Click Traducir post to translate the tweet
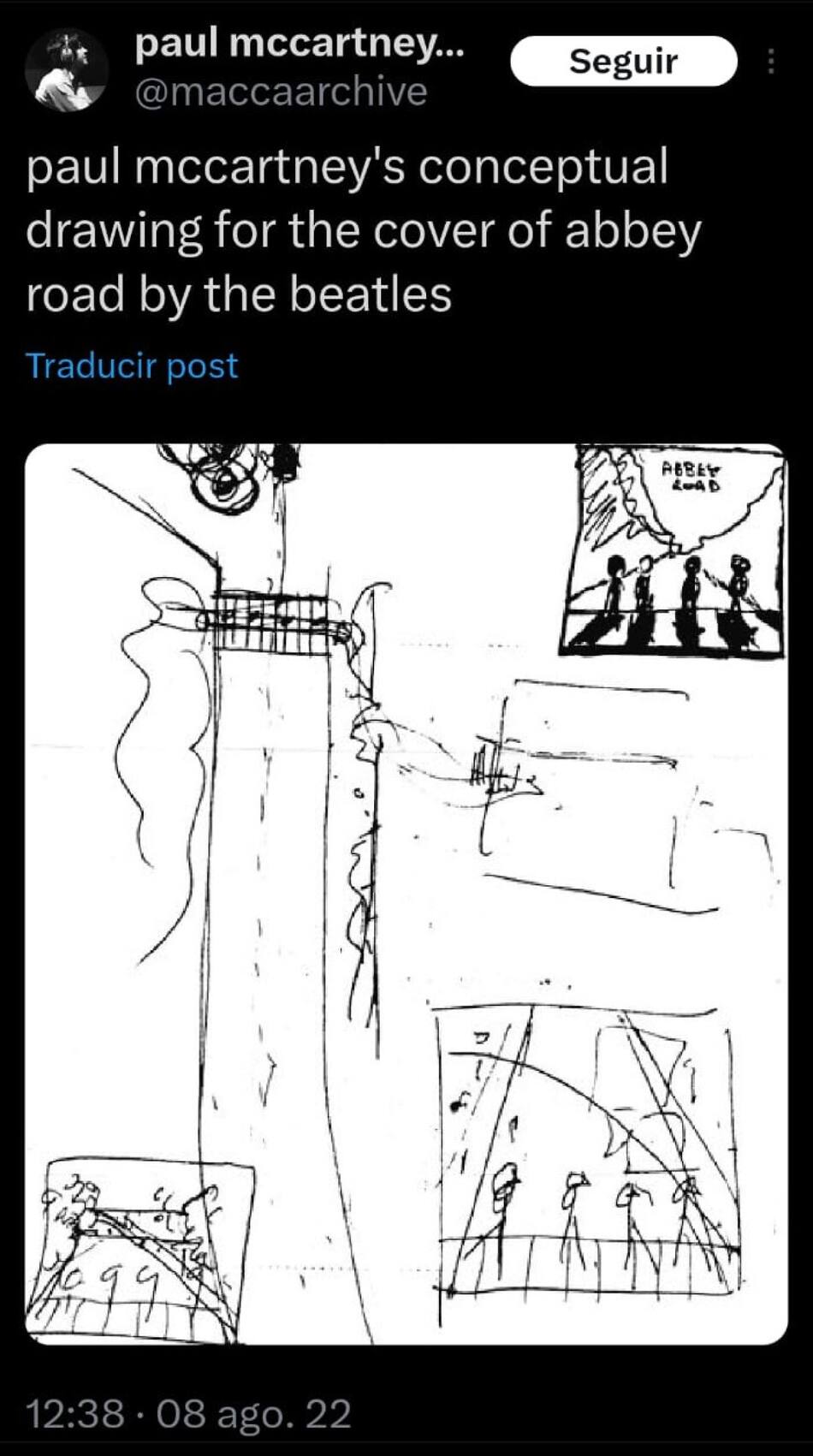Viewport: 813px width, 1456px height. [x=131, y=365]
